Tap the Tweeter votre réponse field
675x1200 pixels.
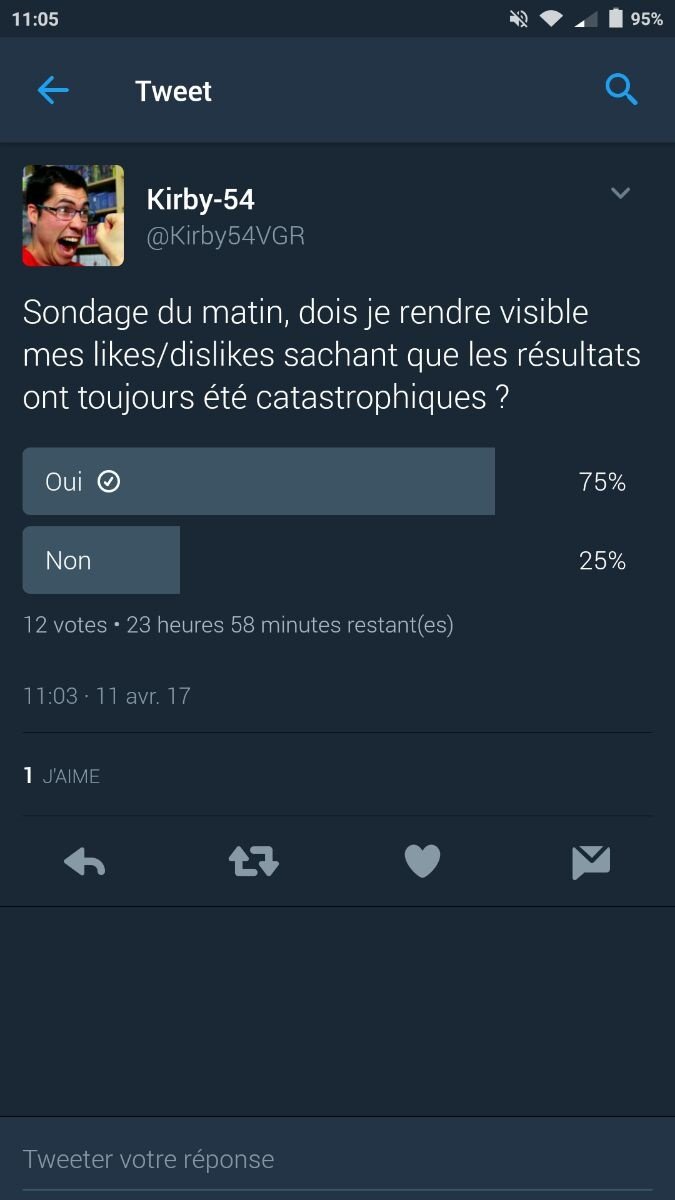[337, 1159]
